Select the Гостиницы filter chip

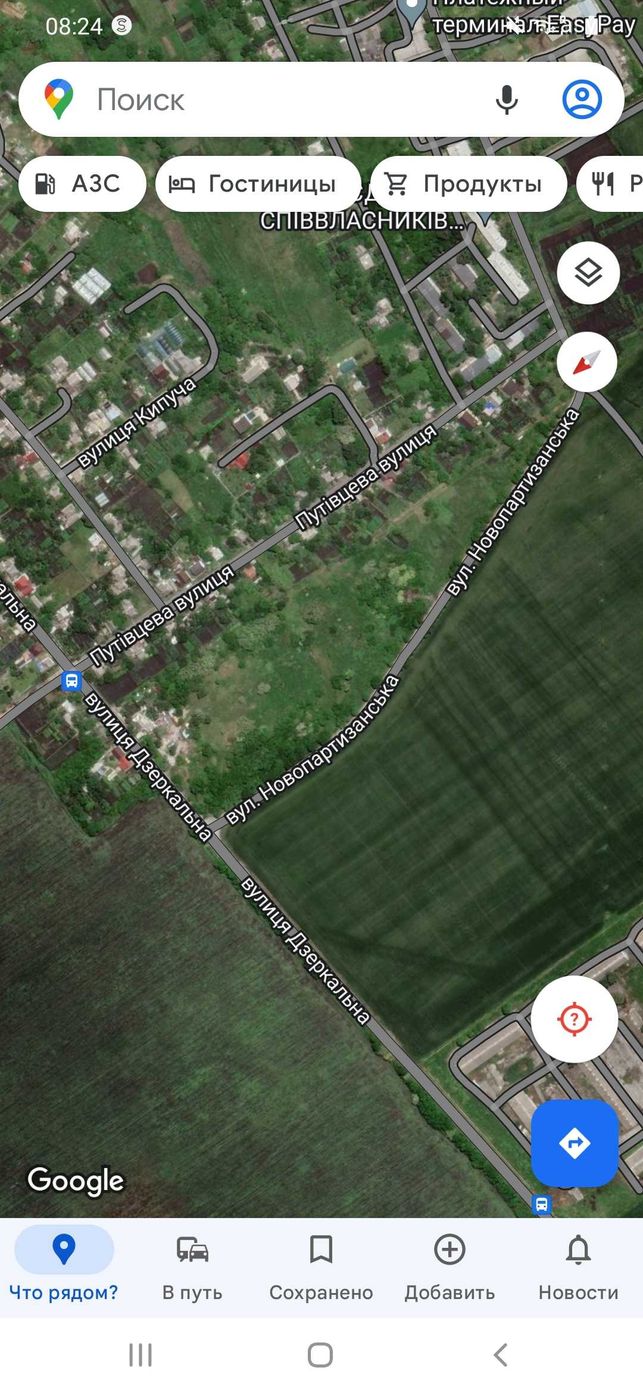(258, 184)
